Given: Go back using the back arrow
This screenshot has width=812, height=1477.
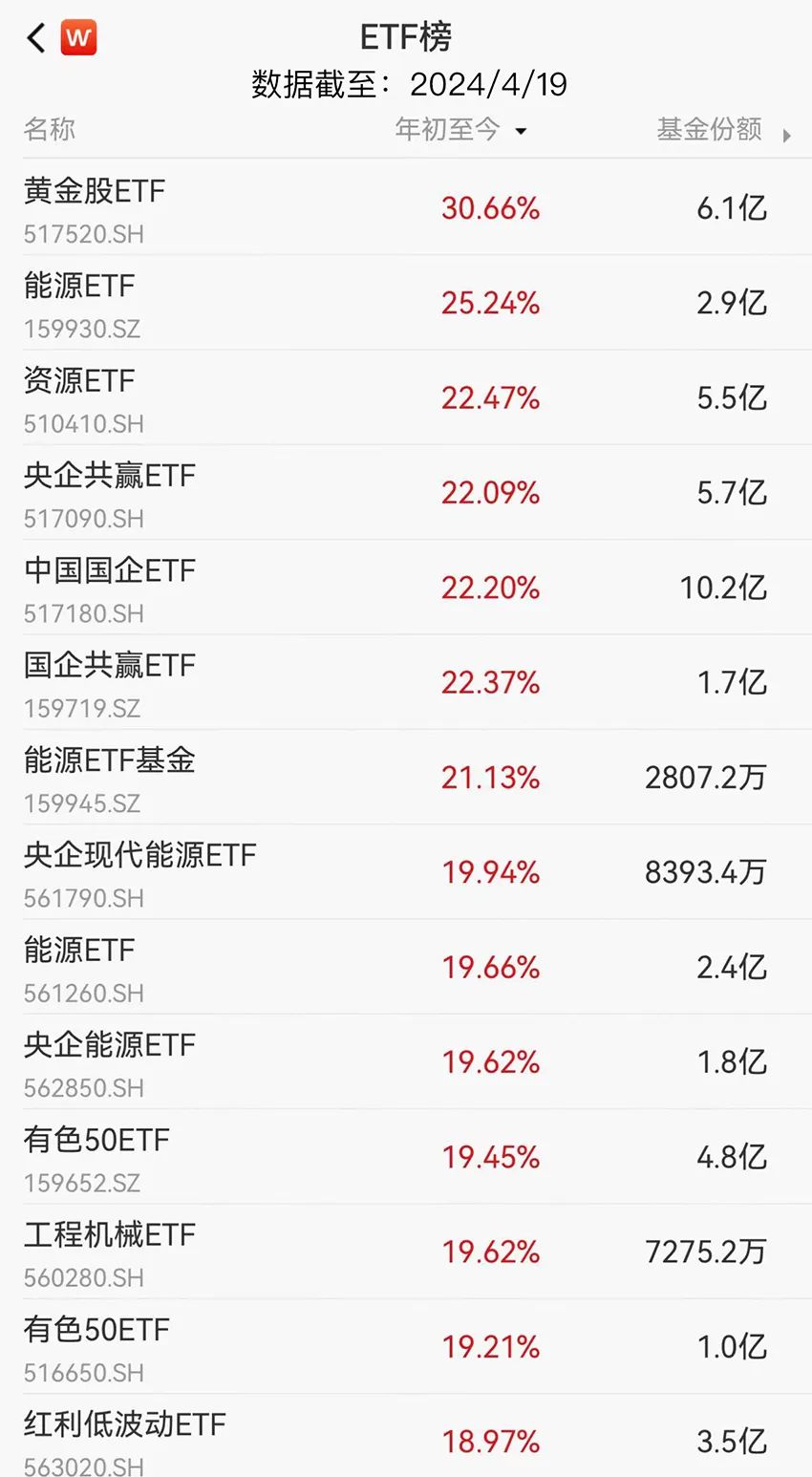Looking at the screenshot, I should tap(36, 38).
